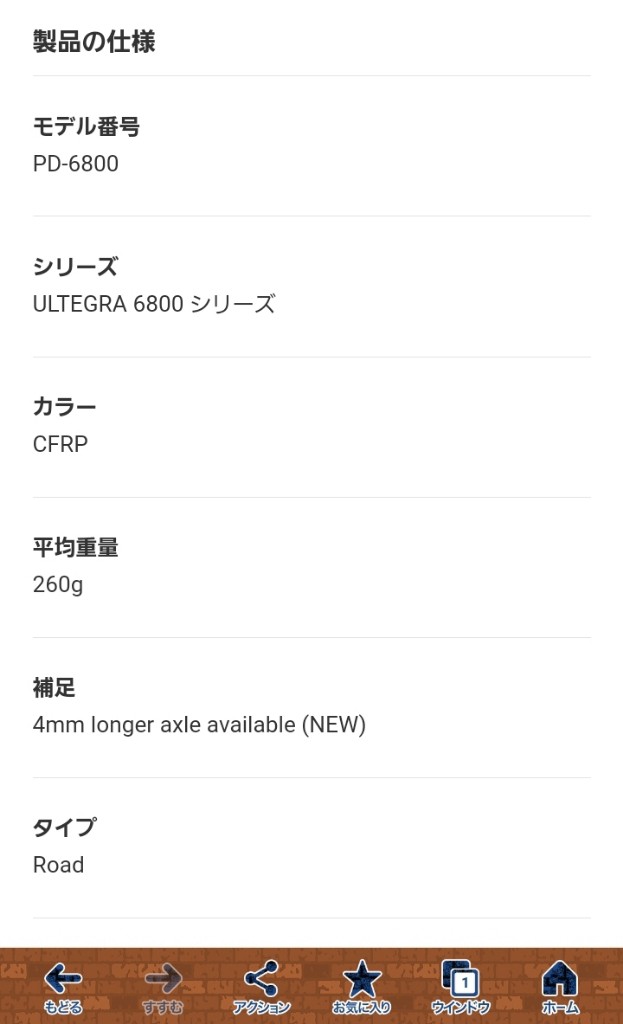Open the アクション share menu
Viewport: 623px width, 1024px height.
point(261,987)
